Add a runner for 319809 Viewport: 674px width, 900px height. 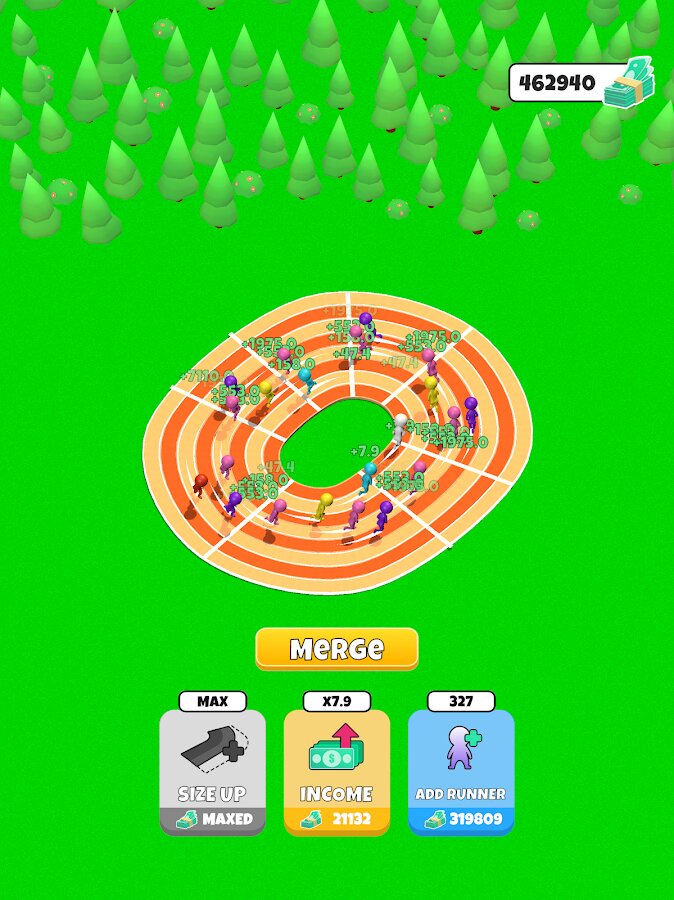click(x=460, y=772)
